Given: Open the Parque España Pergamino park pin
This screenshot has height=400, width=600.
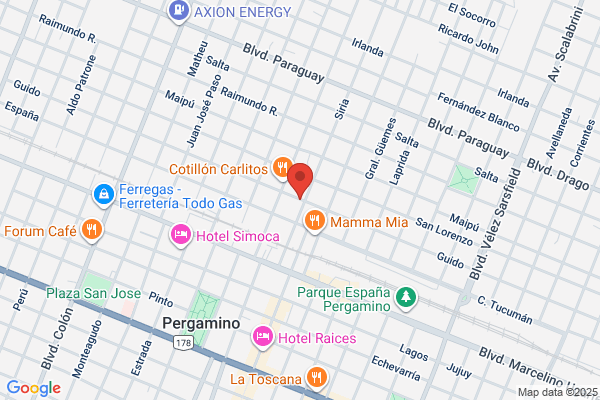Looking at the screenshot, I should 406,298.
